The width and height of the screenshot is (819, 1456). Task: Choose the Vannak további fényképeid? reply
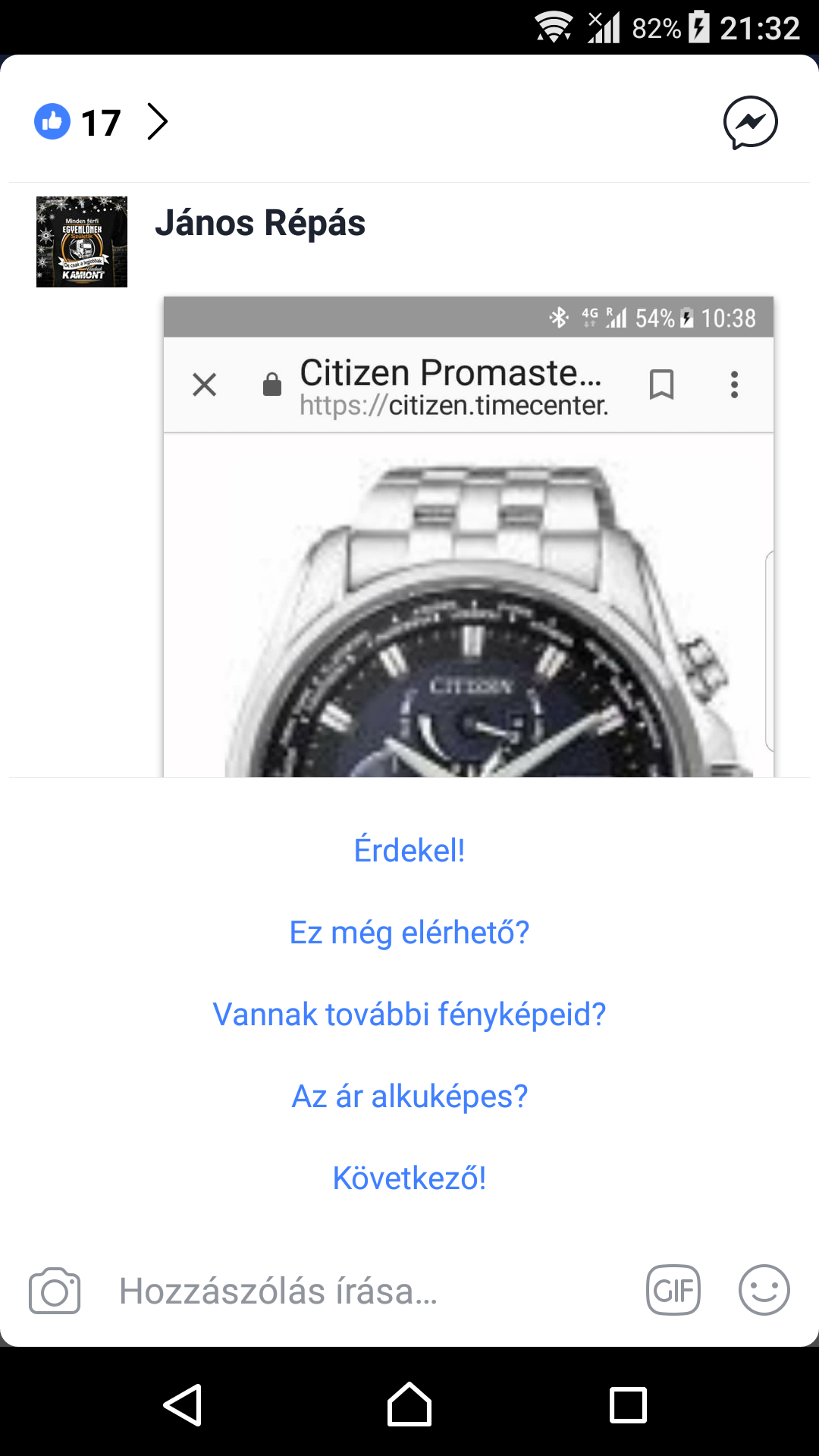click(x=409, y=1015)
